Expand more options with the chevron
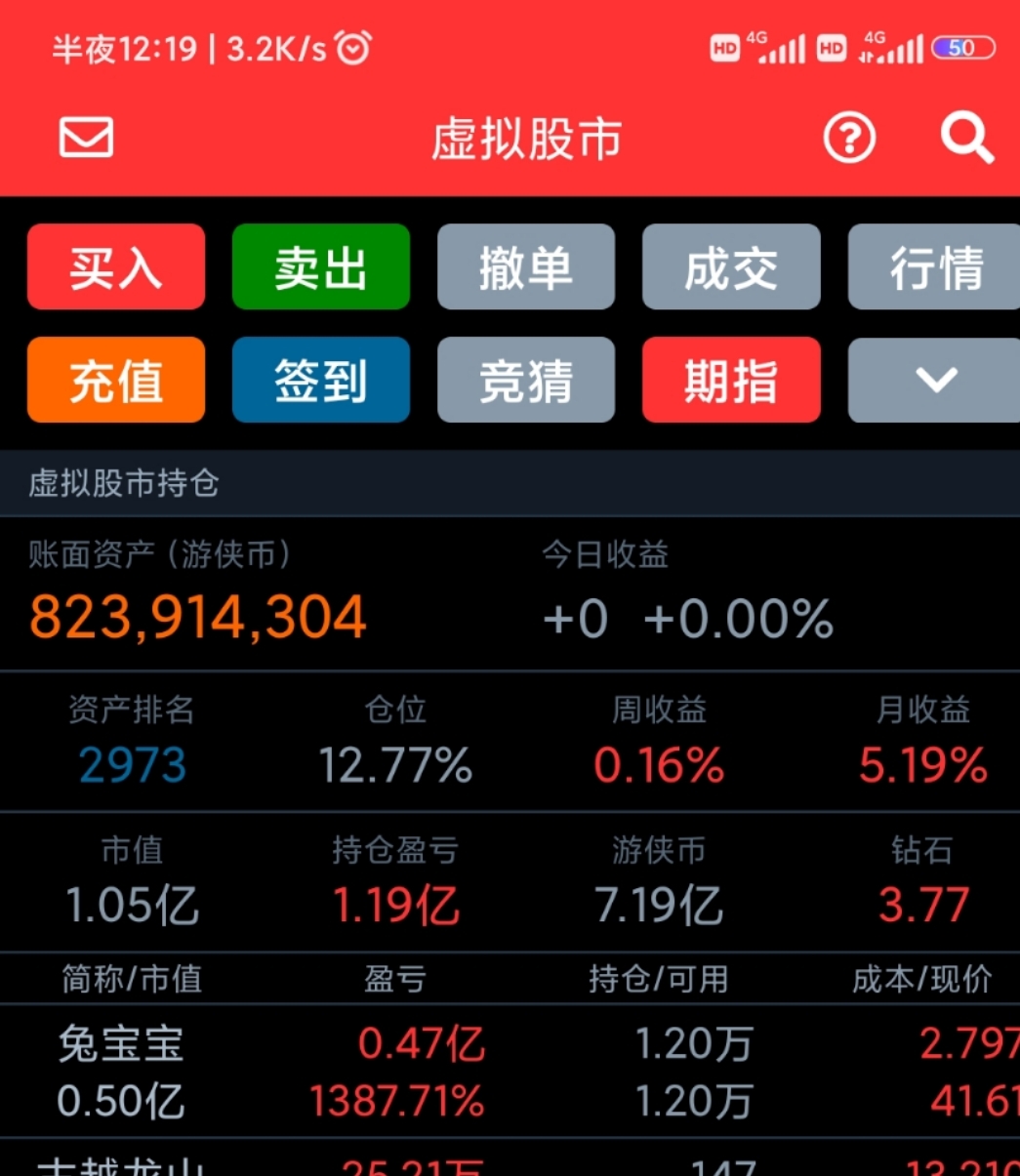Image resolution: width=1020 pixels, height=1176 pixels. pos(935,380)
